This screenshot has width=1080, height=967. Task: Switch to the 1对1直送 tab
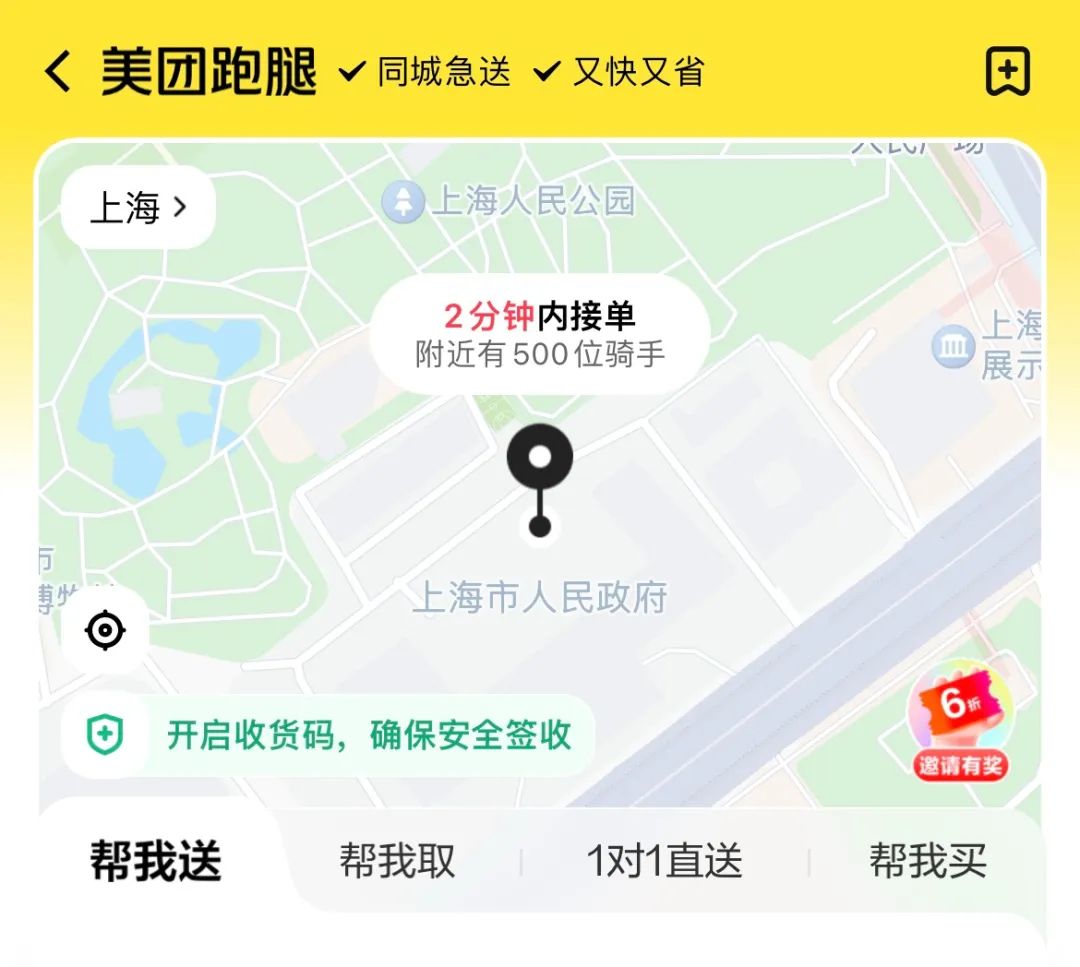pos(664,861)
